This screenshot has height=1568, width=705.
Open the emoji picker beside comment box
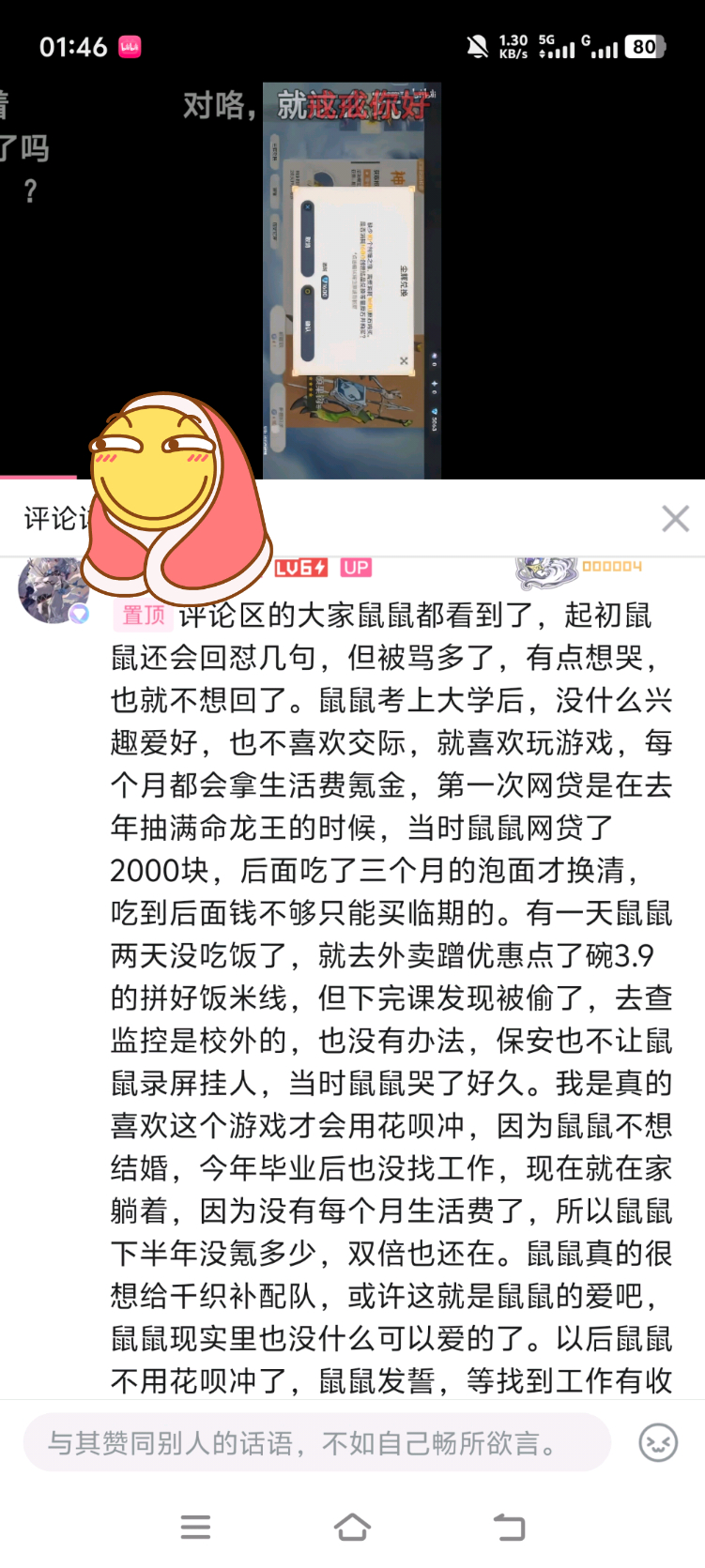658,1442
